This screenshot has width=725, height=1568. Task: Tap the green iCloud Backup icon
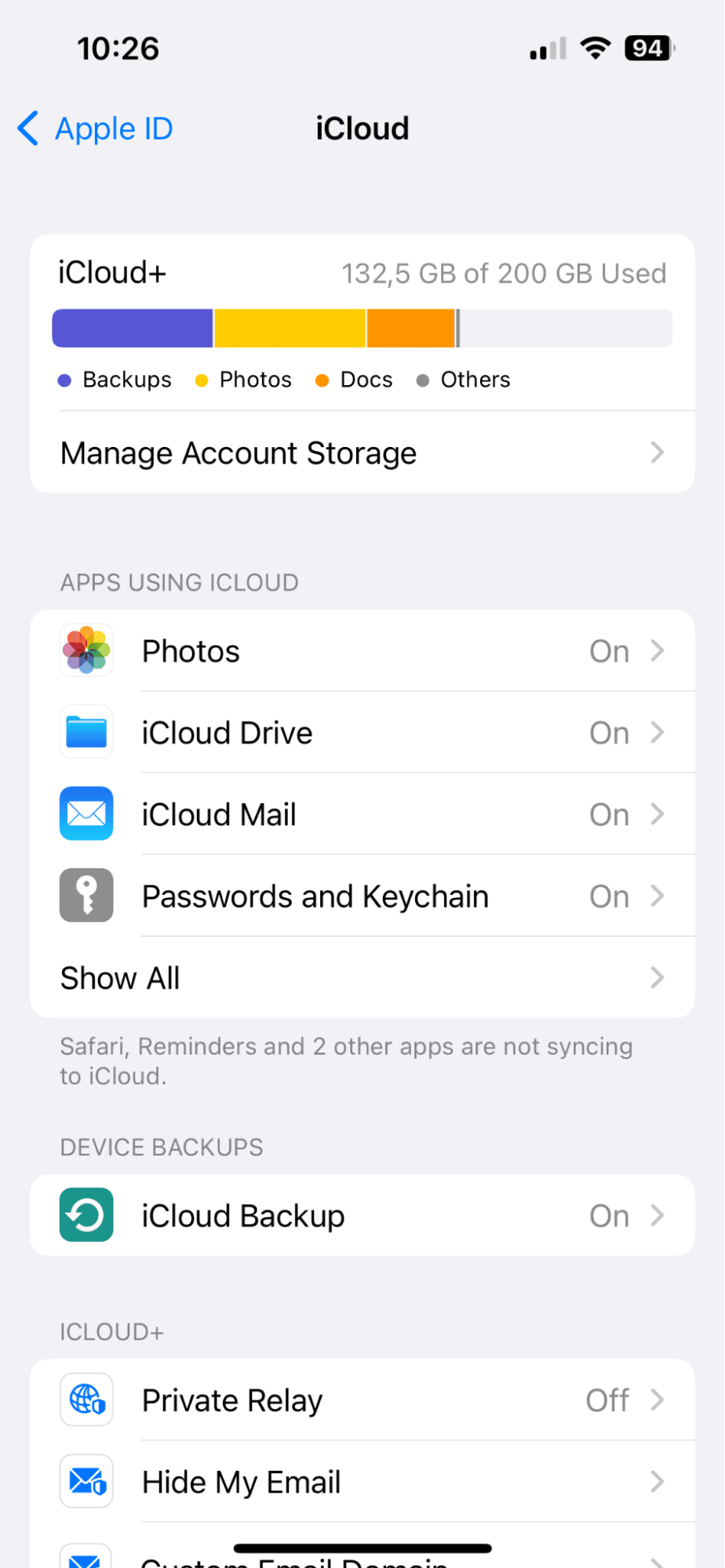pyautogui.click(x=85, y=1215)
